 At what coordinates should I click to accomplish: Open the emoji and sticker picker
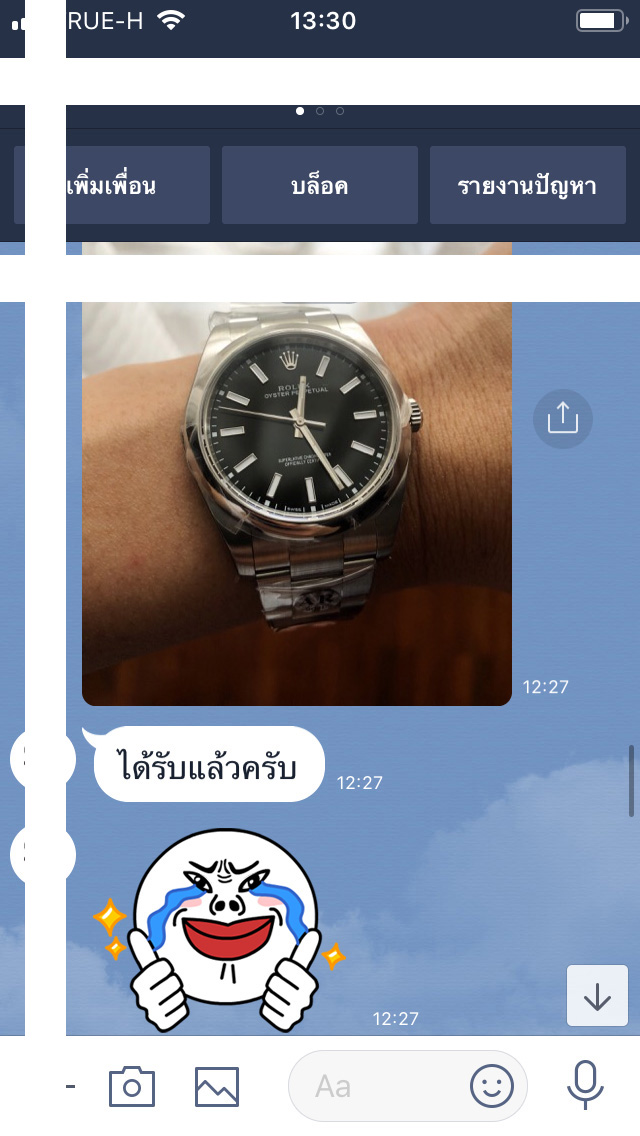(x=492, y=1086)
